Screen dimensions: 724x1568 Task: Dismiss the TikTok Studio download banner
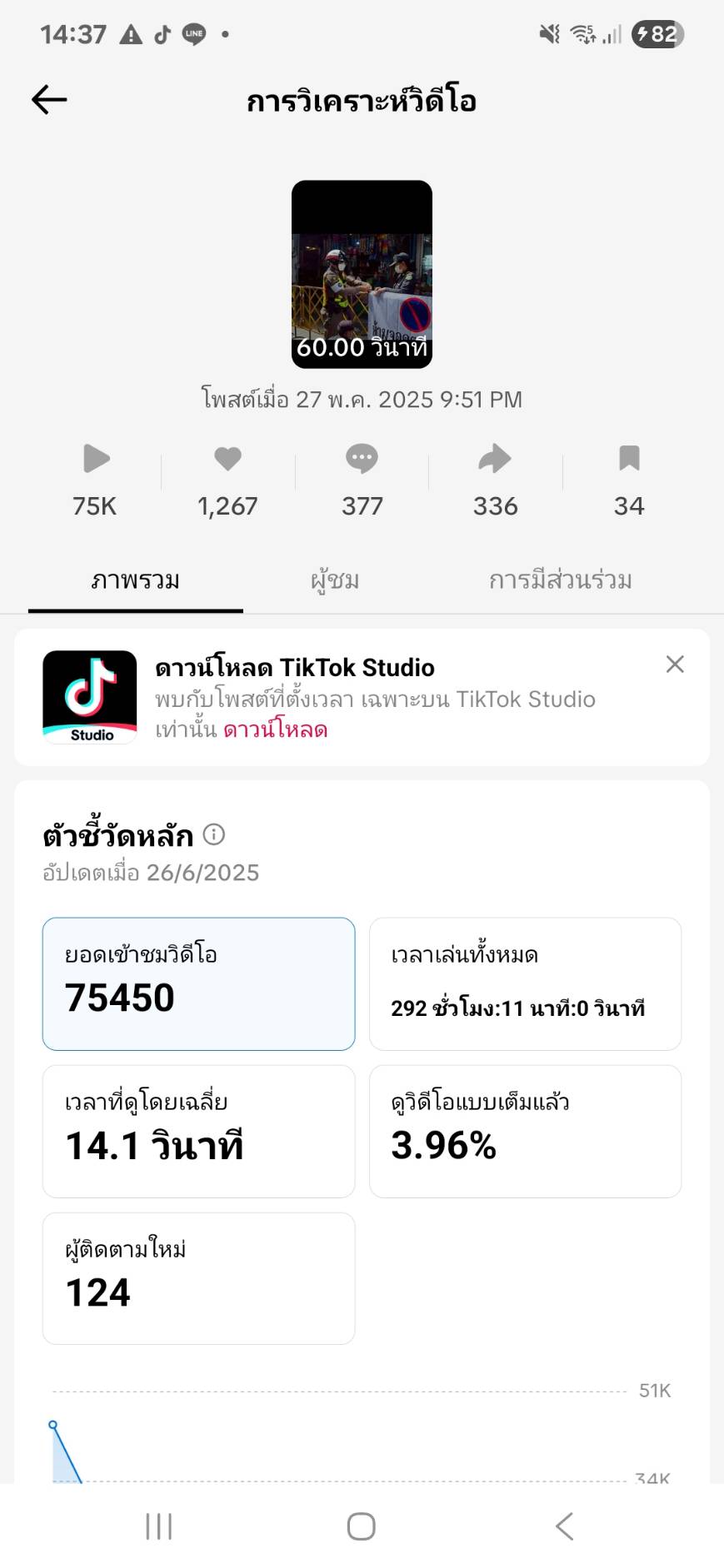(675, 664)
